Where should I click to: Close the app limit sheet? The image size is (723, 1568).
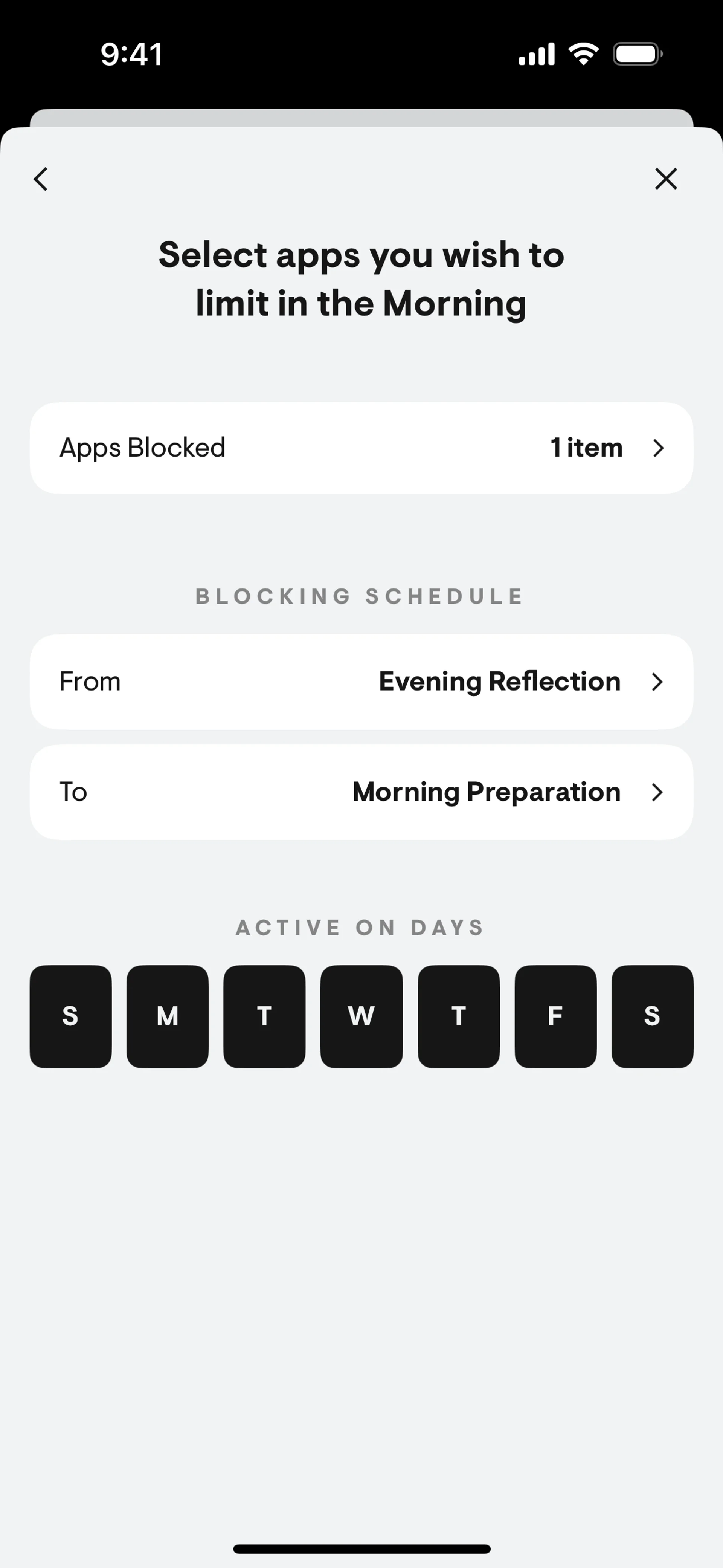coord(666,179)
